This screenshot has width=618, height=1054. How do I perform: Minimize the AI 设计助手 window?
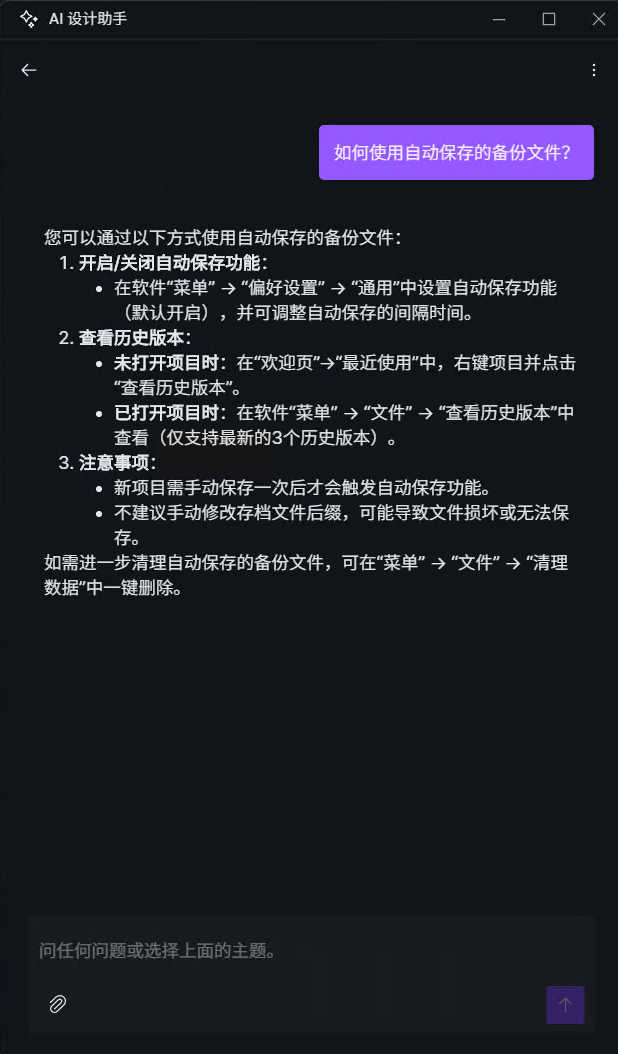coord(499,19)
